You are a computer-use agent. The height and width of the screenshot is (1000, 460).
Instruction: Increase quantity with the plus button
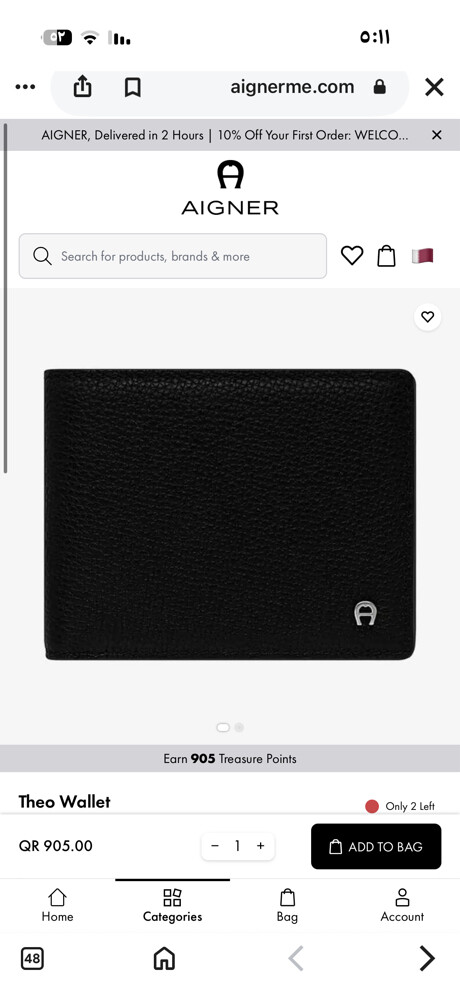click(260, 846)
